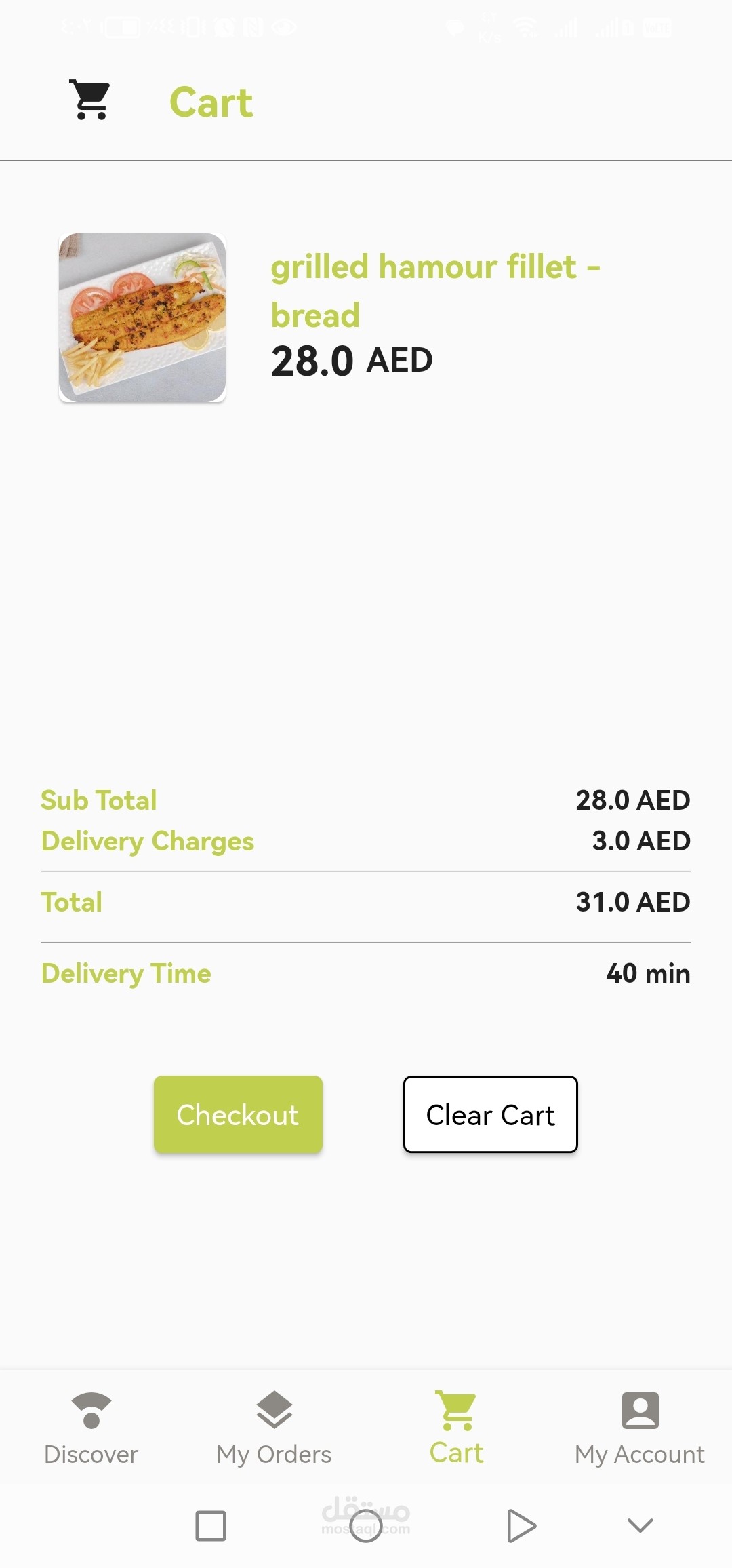This screenshot has height=1568, width=732.
Task: Show recent apps with the square button
Action: click(211, 1526)
